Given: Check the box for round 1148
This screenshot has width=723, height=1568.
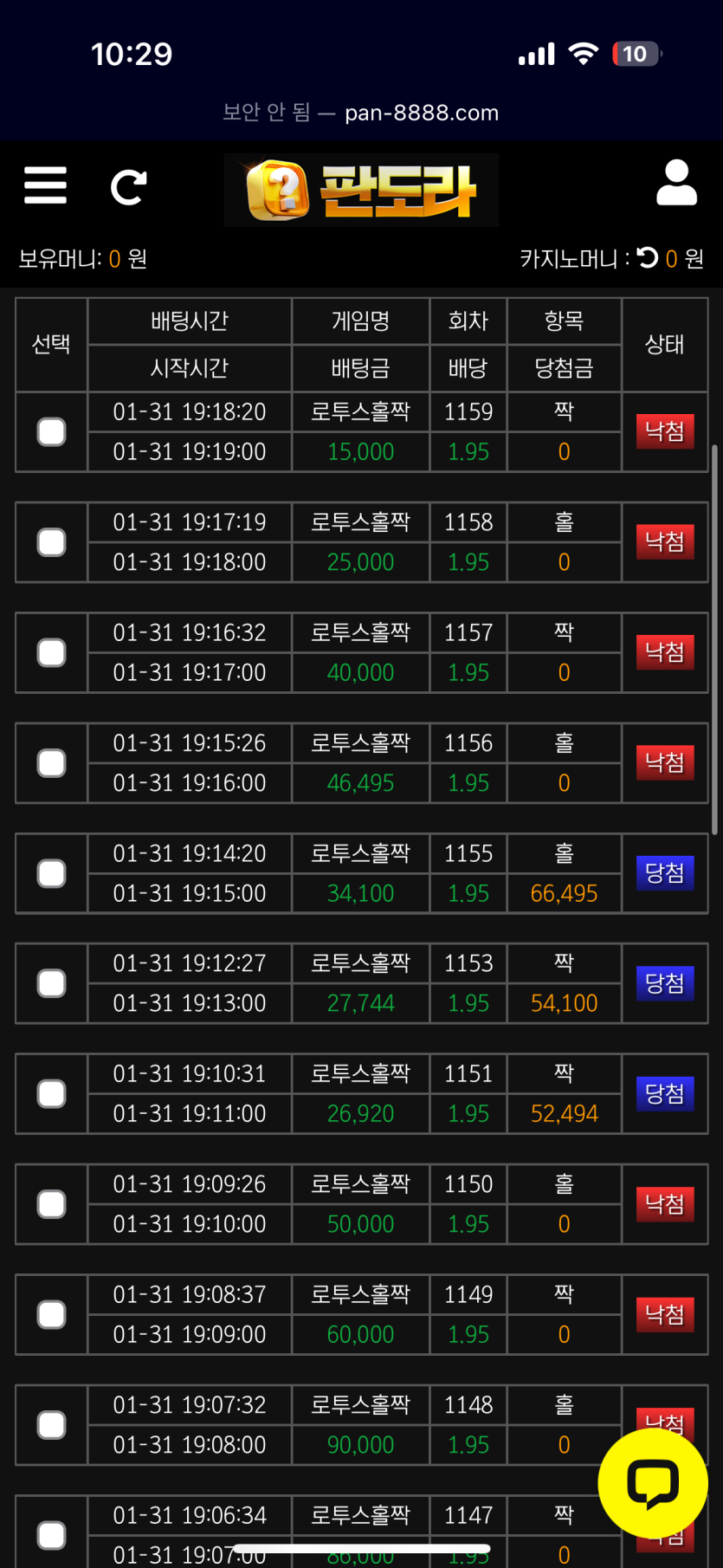Looking at the screenshot, I should click(x=52, y=1425).
